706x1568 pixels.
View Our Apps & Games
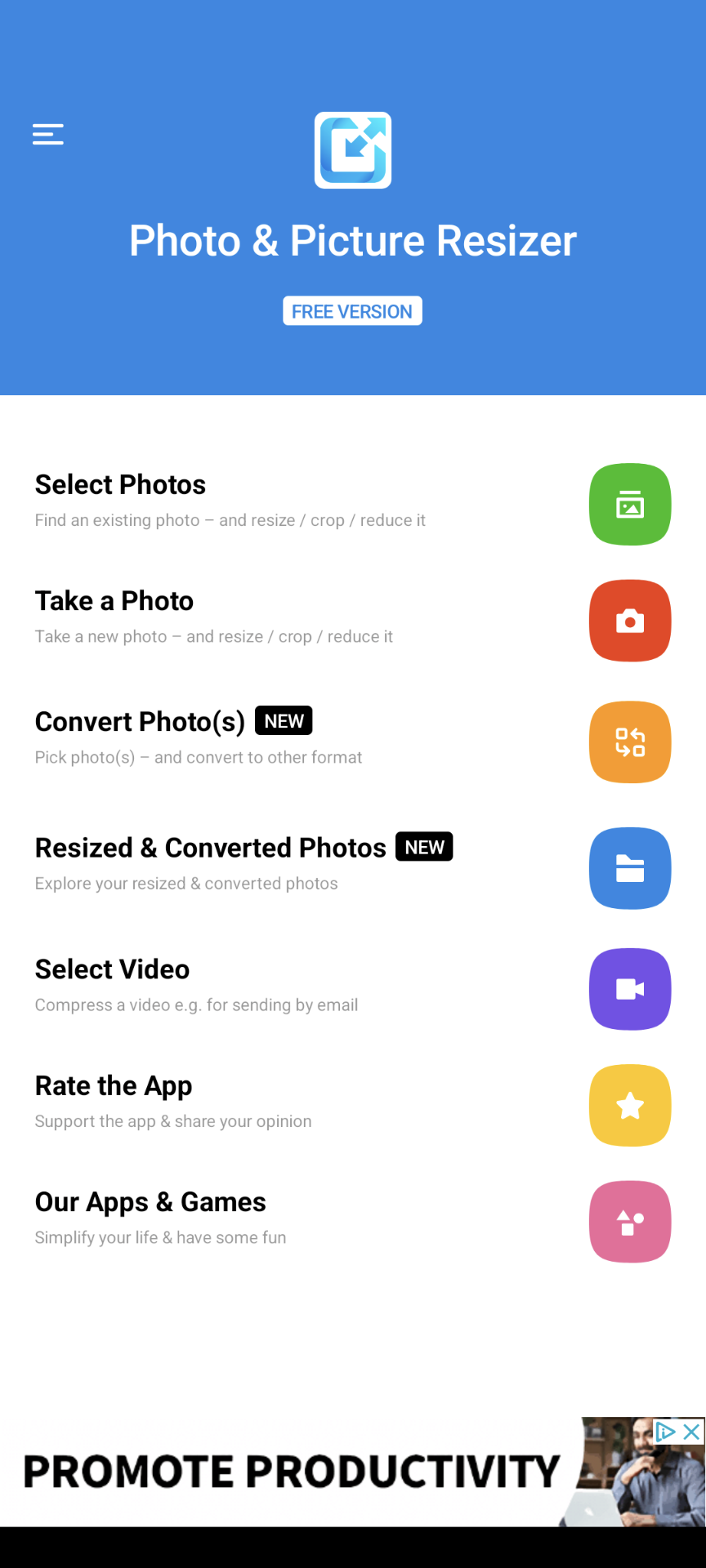pos(629,1222)
